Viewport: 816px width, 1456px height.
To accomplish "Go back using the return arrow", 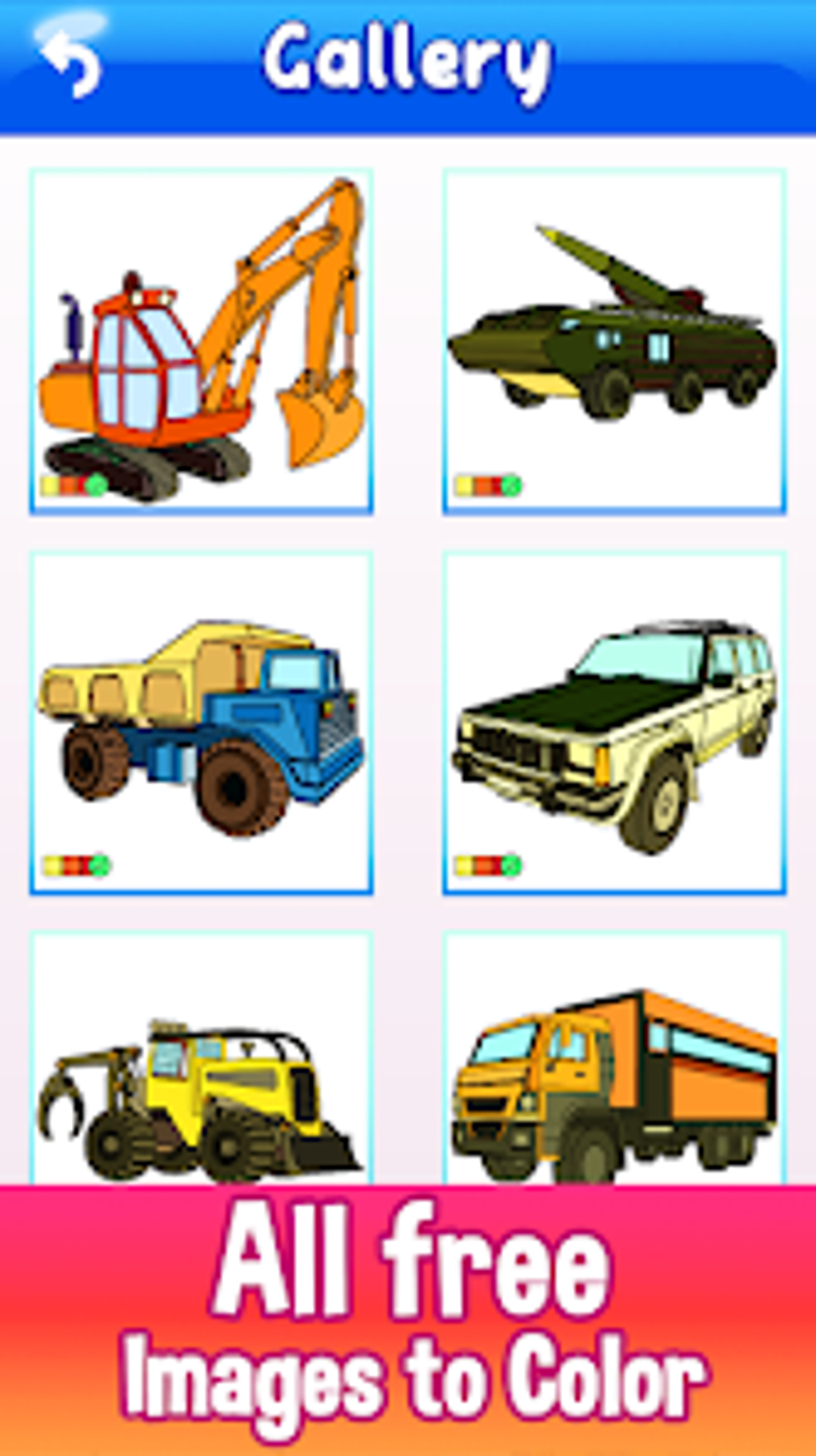I will 72,66.
